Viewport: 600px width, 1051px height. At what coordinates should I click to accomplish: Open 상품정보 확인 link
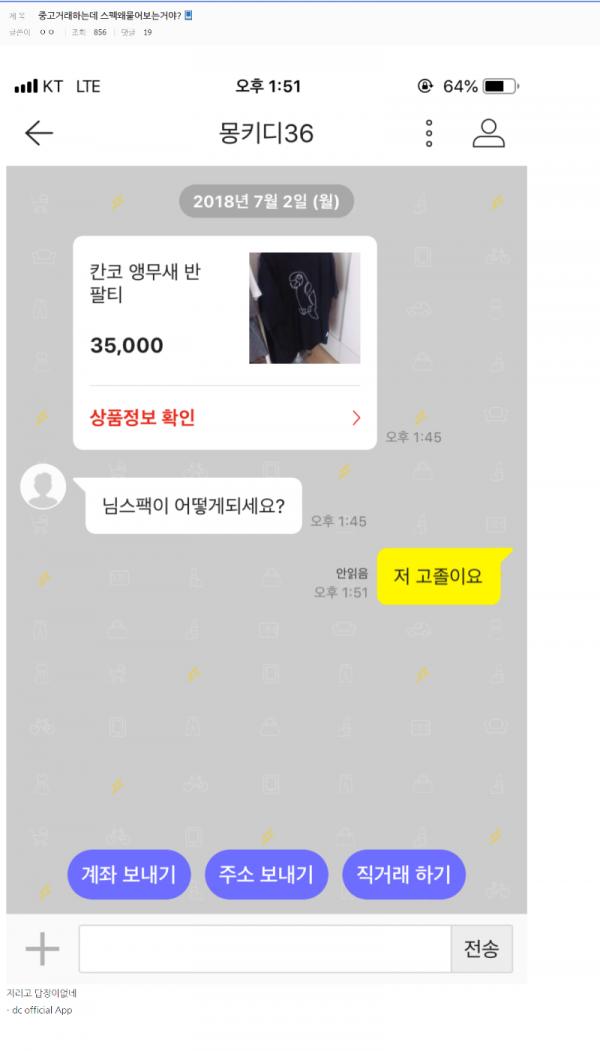point(224,418)
